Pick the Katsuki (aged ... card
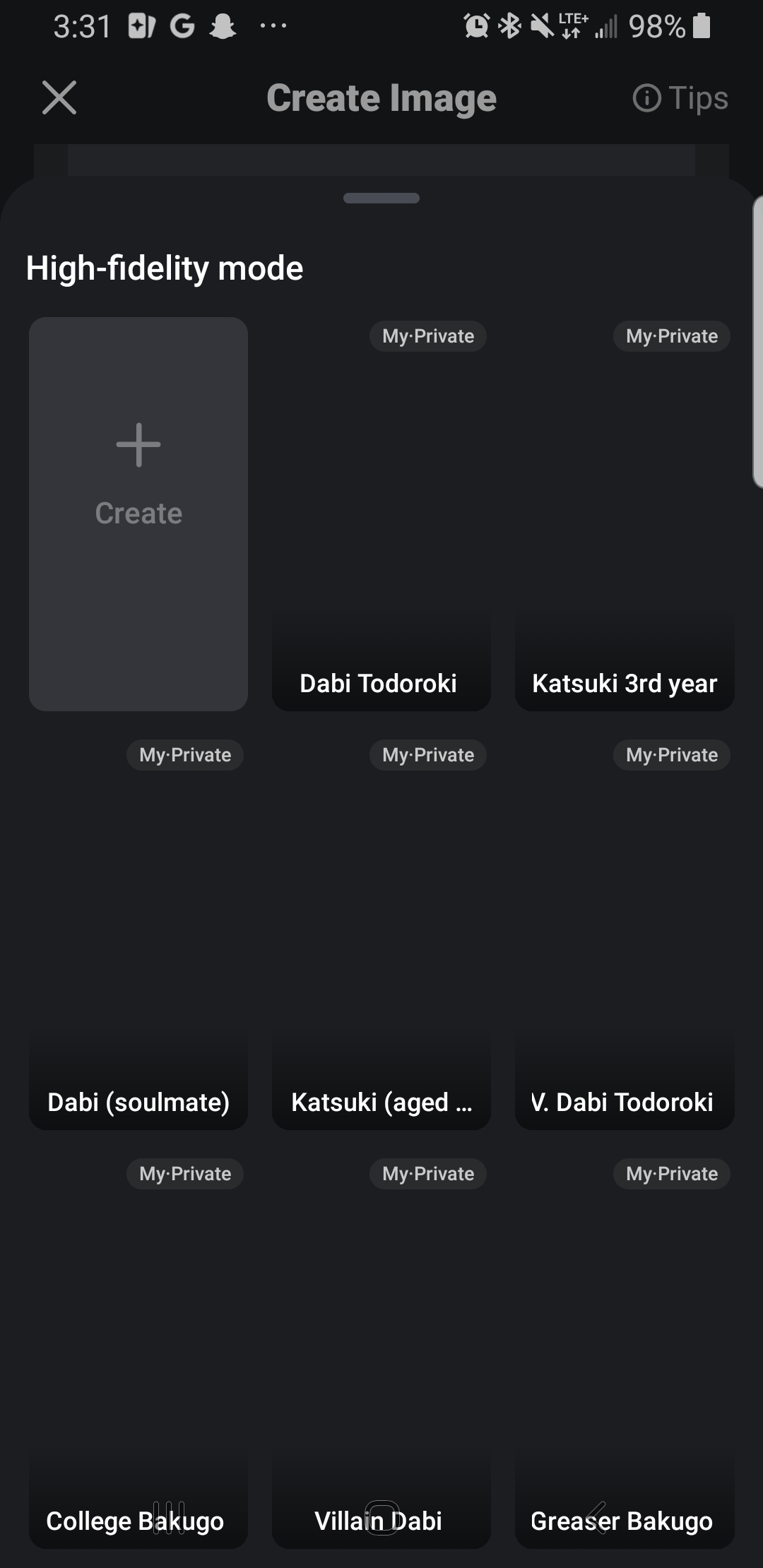The width and height of the screenshot is (763, 1568). click(381, 932)
